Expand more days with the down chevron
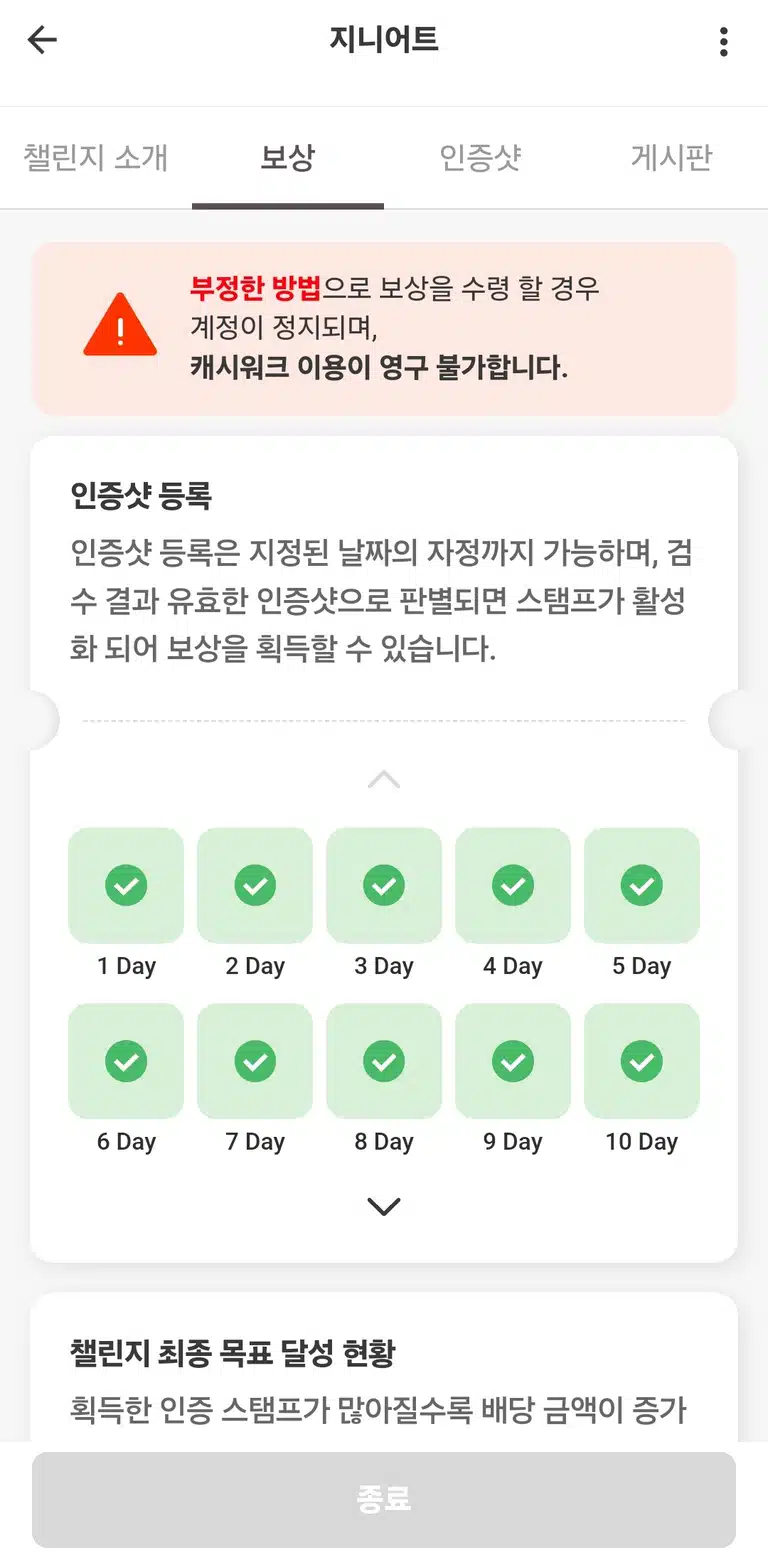The image size is (768, 1557). [384, 1207]
